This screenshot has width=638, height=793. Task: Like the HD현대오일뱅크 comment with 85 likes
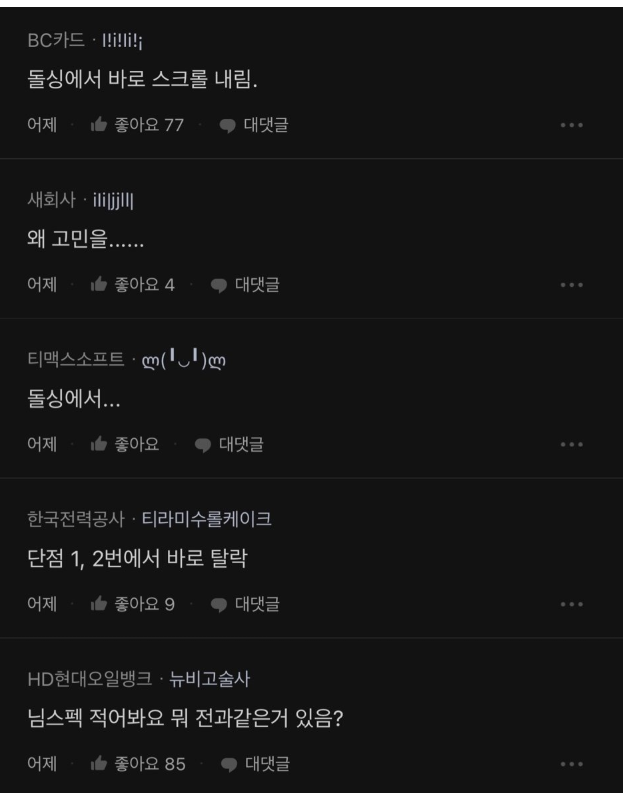[x=136, y=764]
